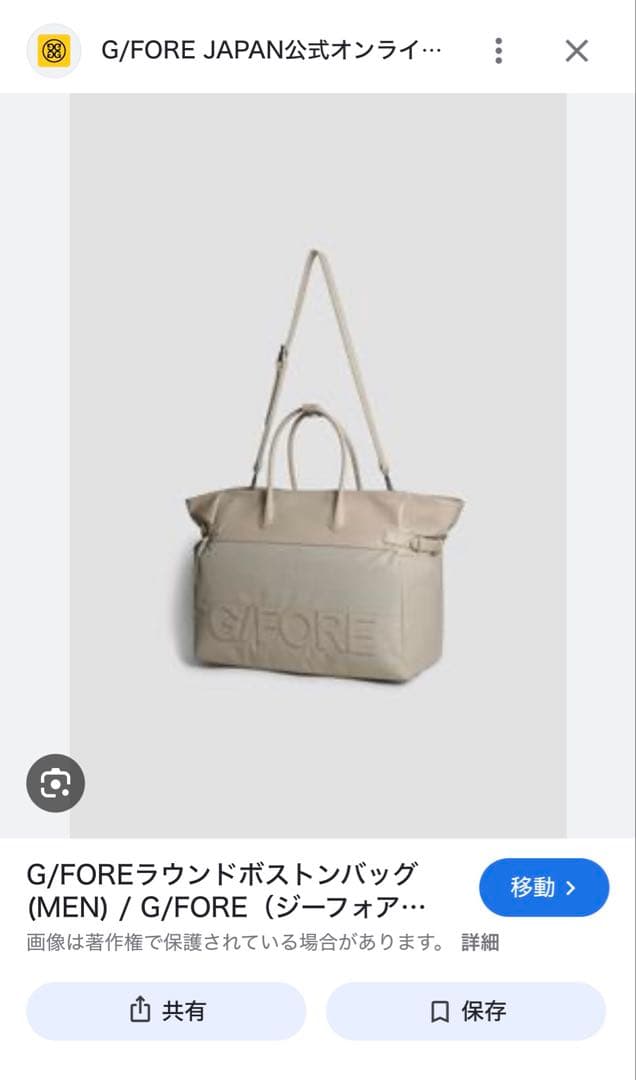The width and height of the screenshot is (636, 1080).
Task: Share this image via 共有
Action: tap(166, 1011)
